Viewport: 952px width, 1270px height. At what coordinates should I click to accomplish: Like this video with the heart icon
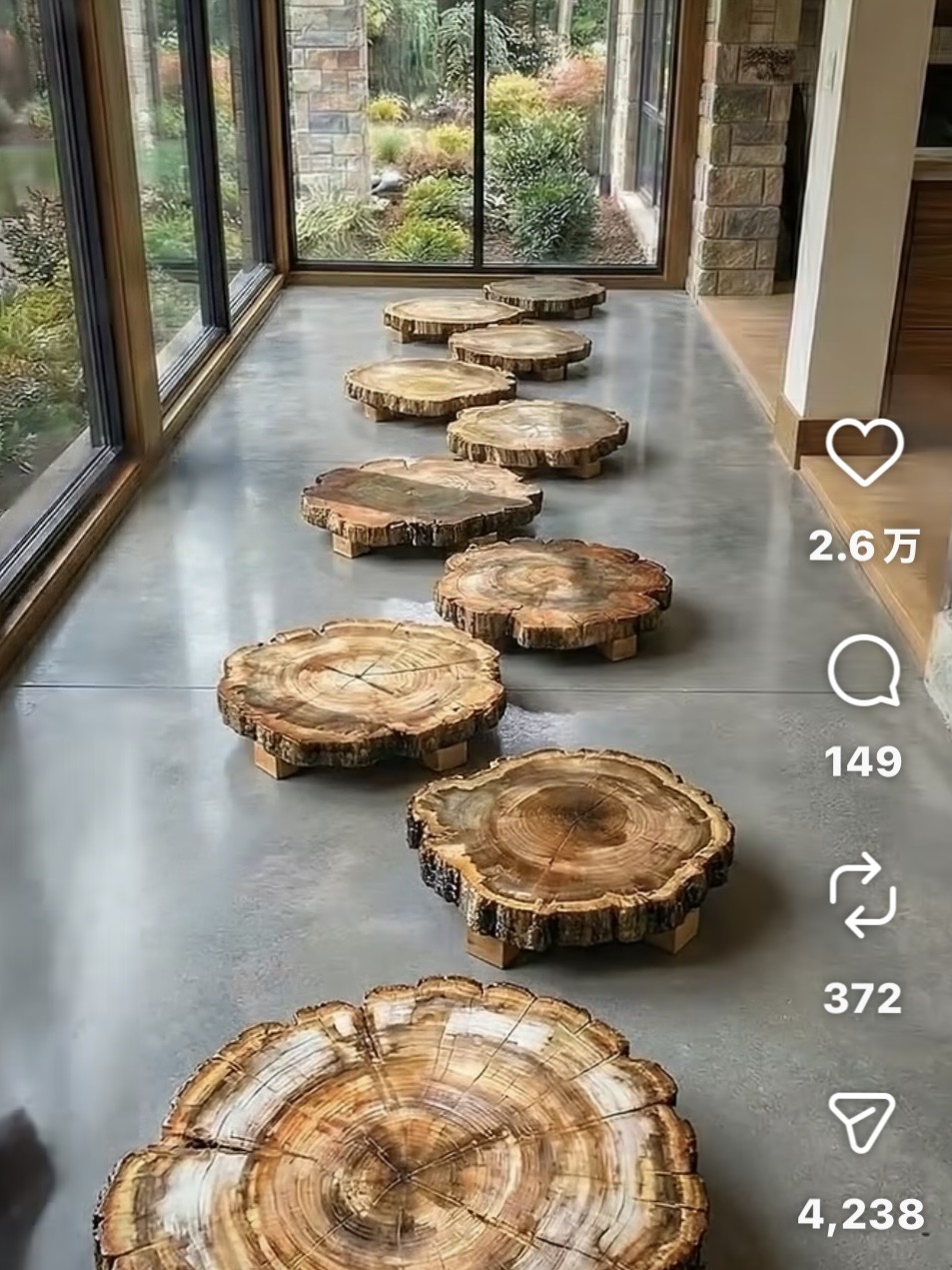click(x=865, y=453)
